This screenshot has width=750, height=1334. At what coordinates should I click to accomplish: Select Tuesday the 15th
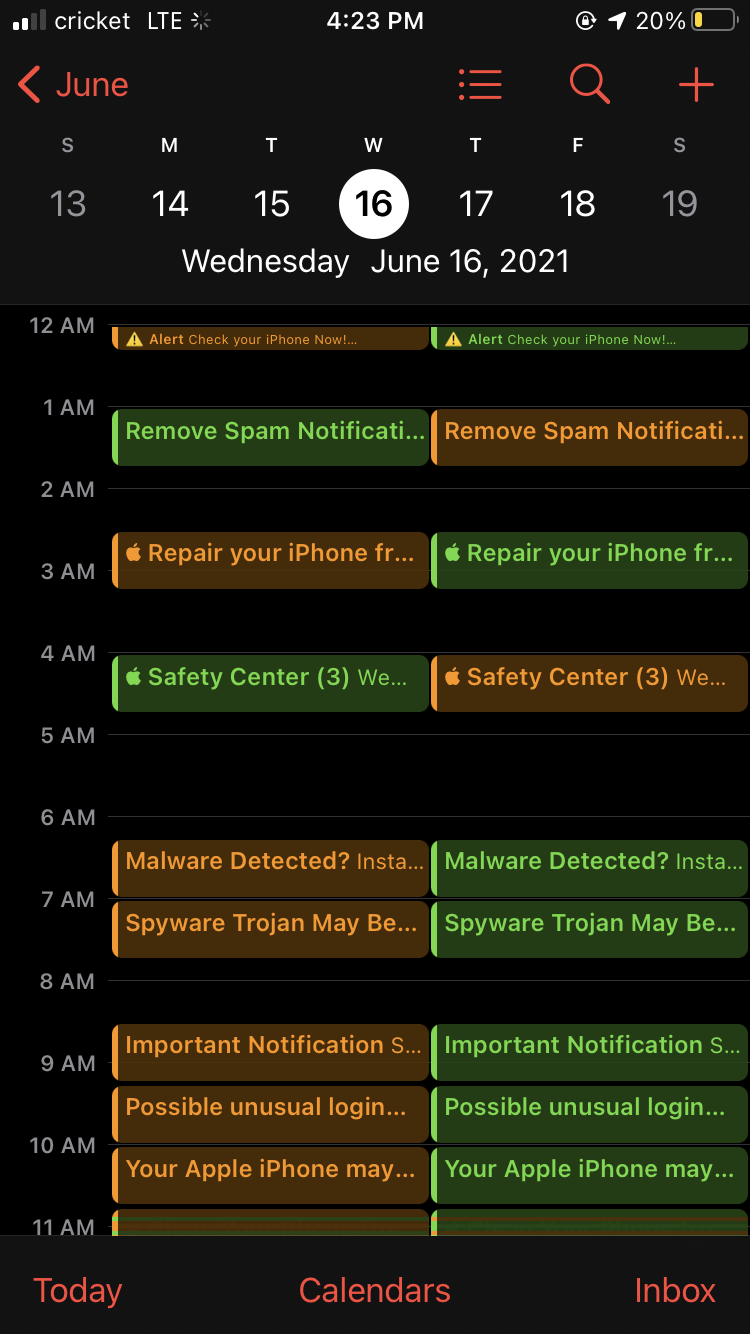pos(271,204)
